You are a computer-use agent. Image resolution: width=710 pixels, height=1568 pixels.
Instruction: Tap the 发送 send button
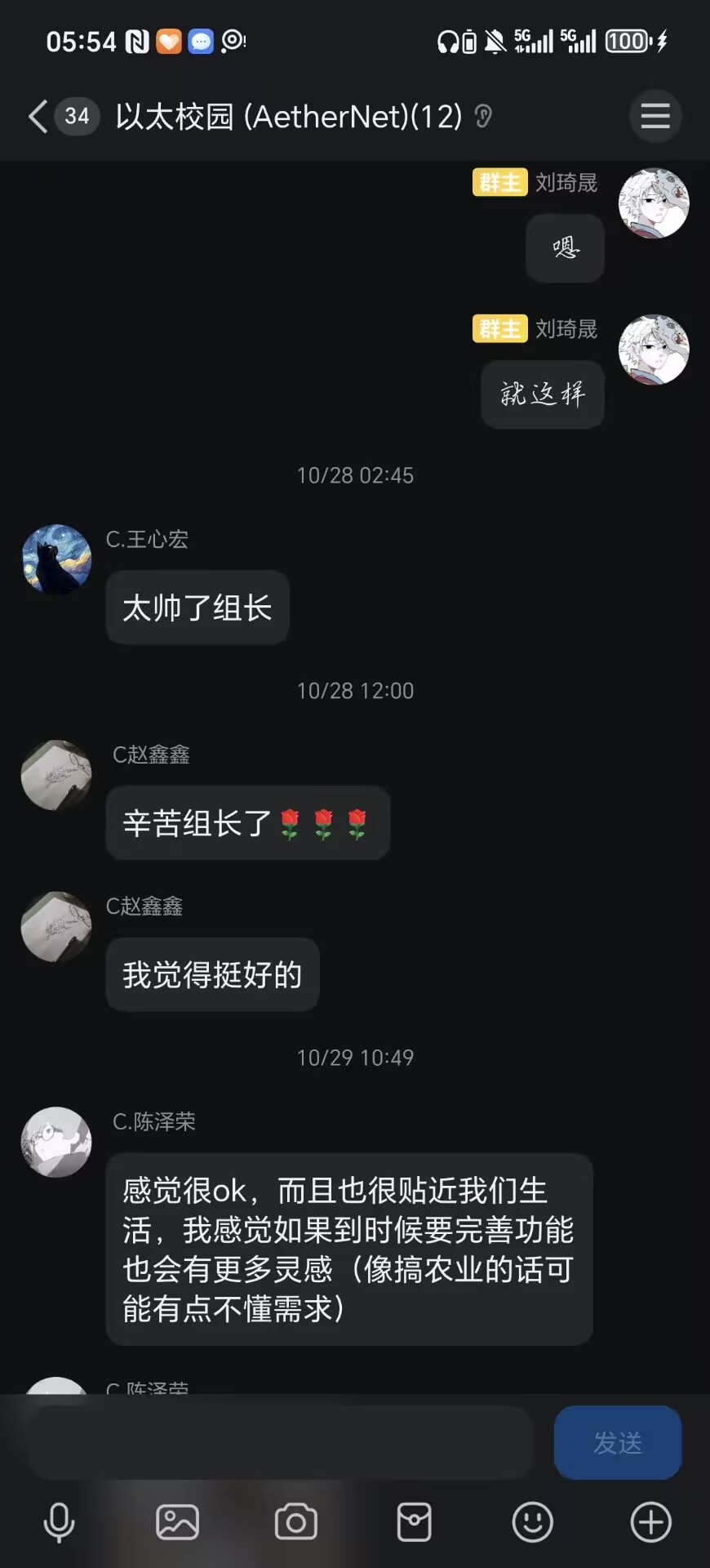click(618, 1443)
